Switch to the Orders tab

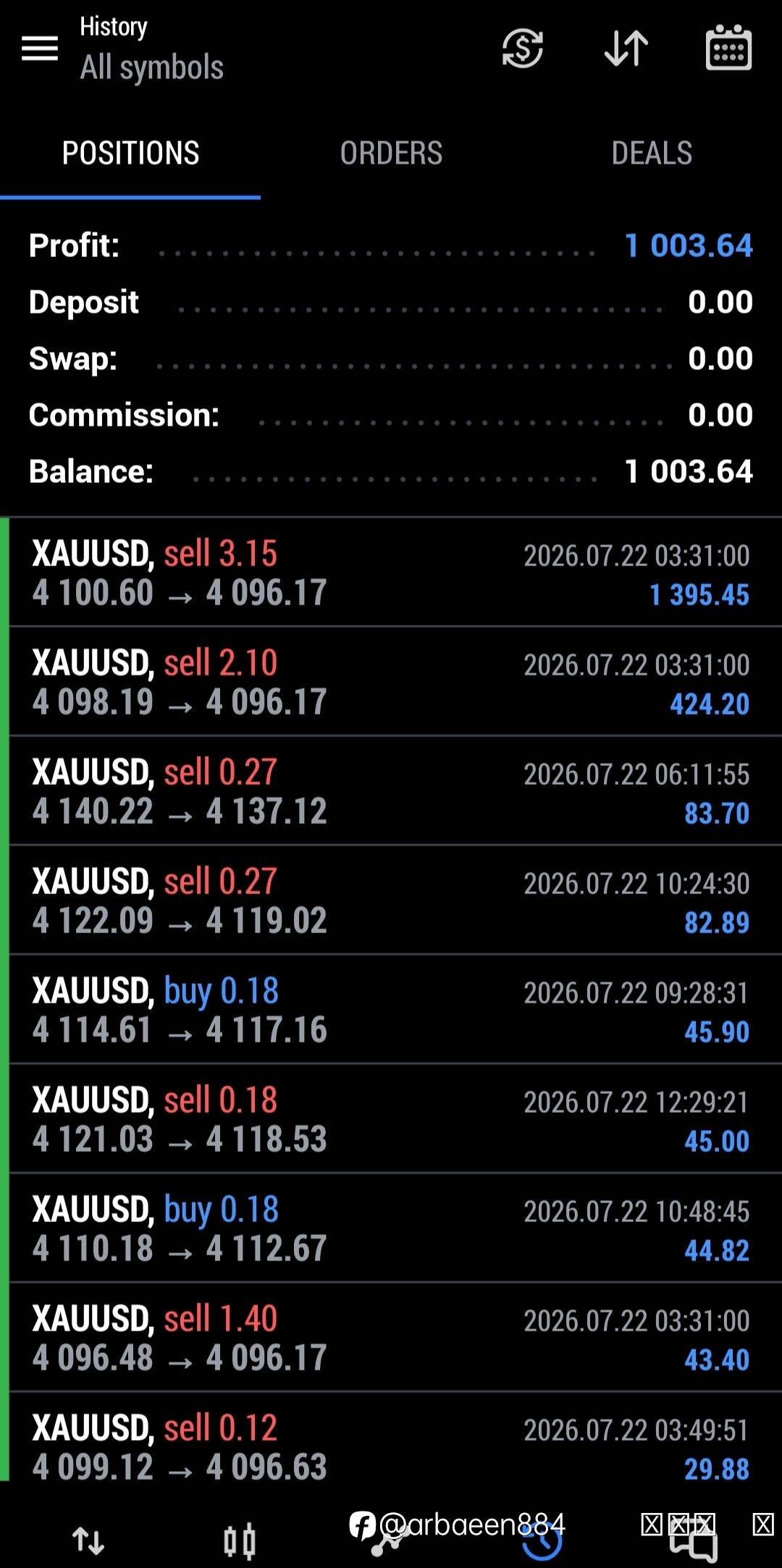(x=391, y=153)
